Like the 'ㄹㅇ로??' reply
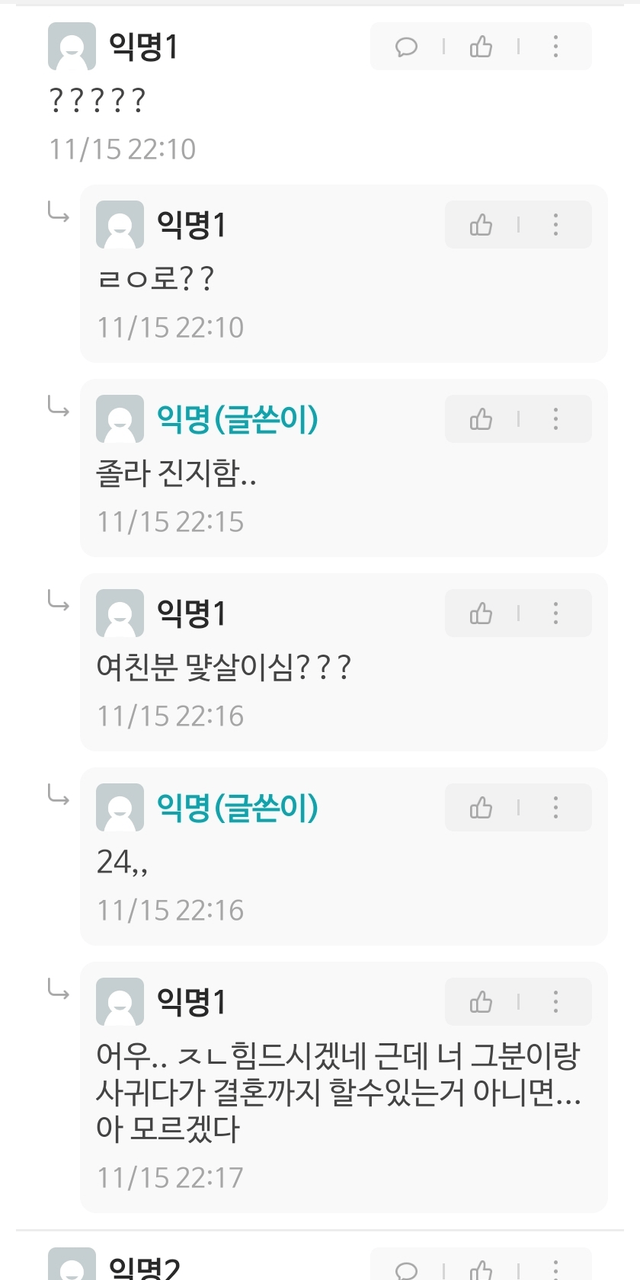Viewport: 640px width, 1280px height. pyautogui.click(x=481, y=225)
